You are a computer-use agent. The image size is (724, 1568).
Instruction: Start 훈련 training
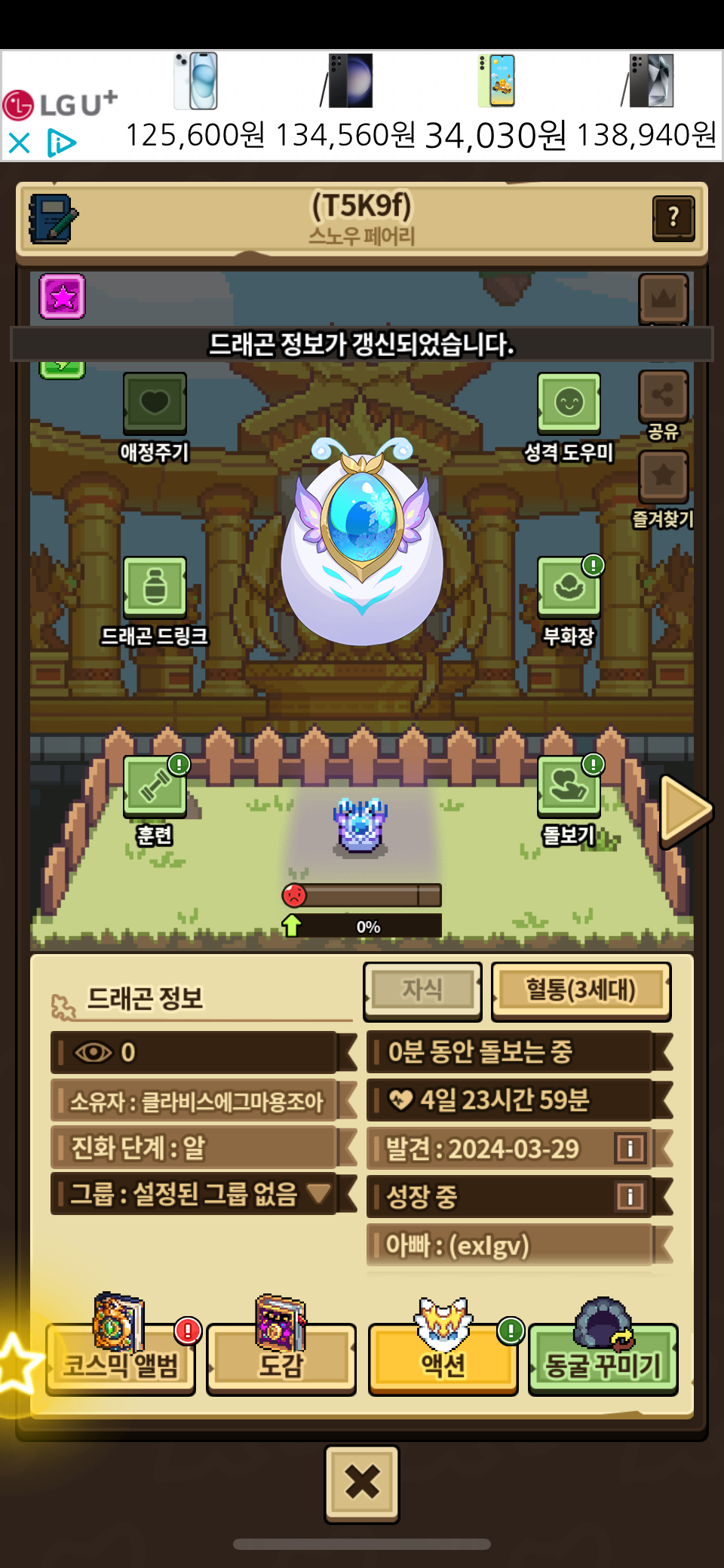[x=155, y=787]
